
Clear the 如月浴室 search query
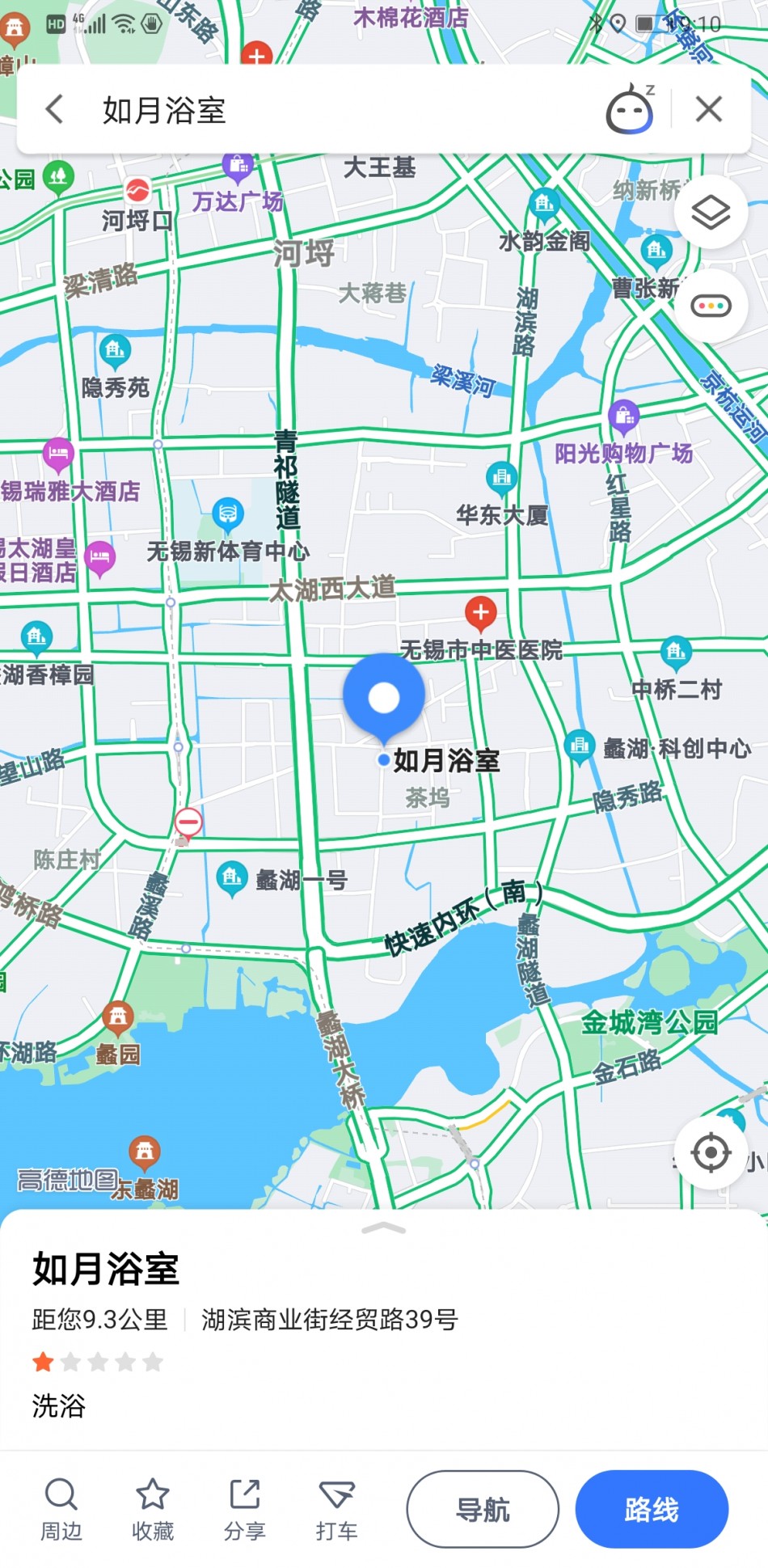[709, 109]
